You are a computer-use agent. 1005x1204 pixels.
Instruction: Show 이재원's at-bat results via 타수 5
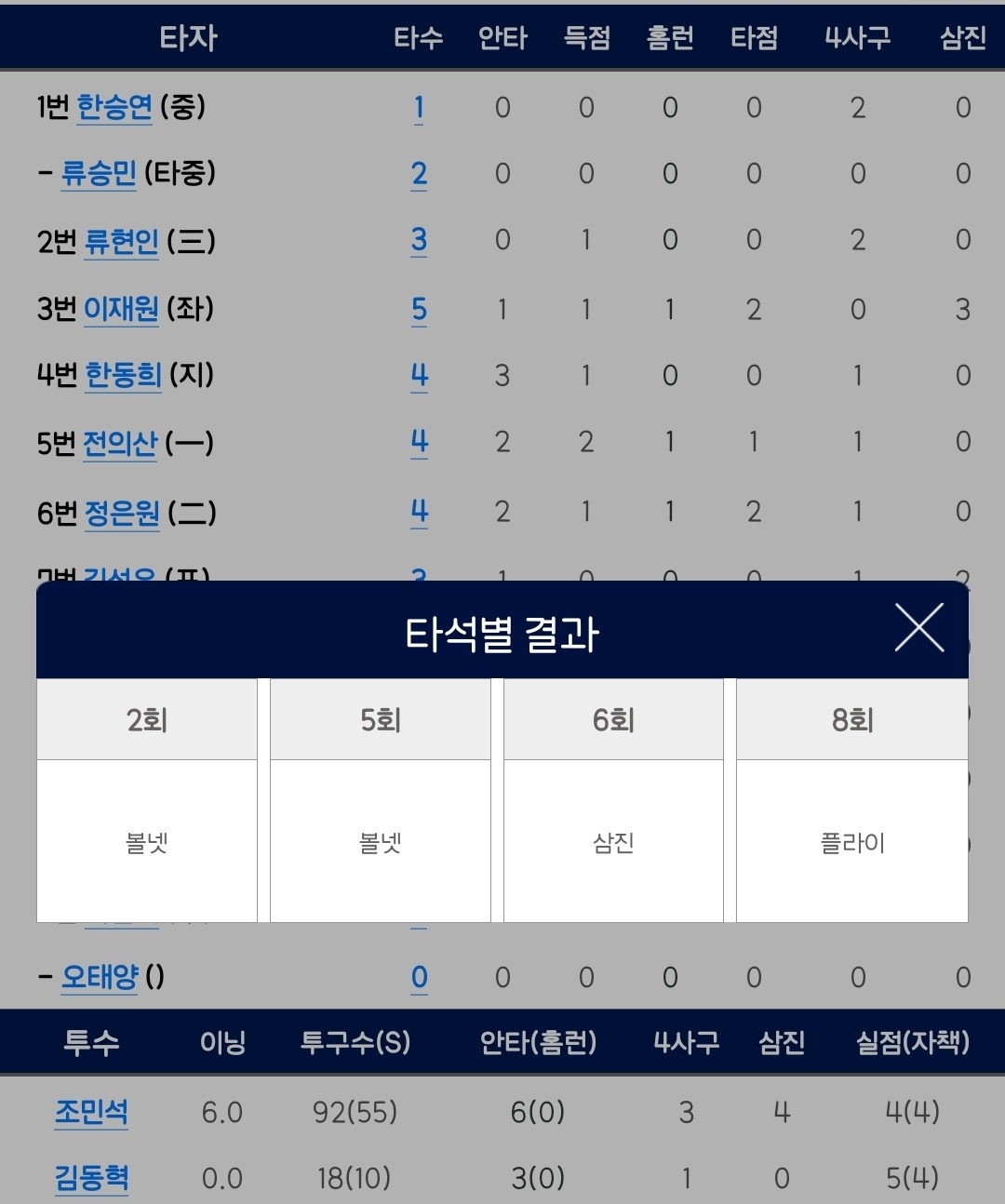419,309
